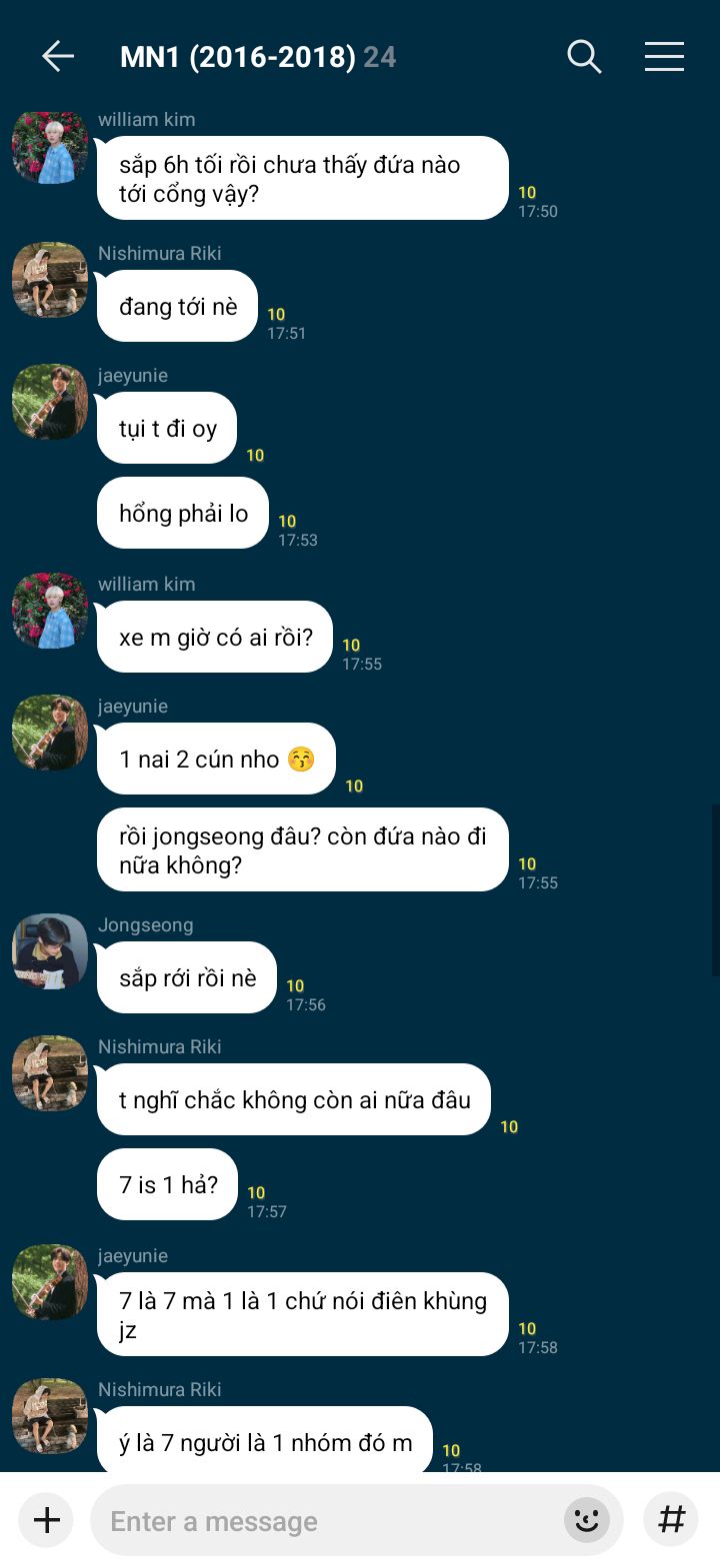View william kim's profile picture at 17:50
This screenshot has width=720, height=1568.
click(x=49, y=148)
